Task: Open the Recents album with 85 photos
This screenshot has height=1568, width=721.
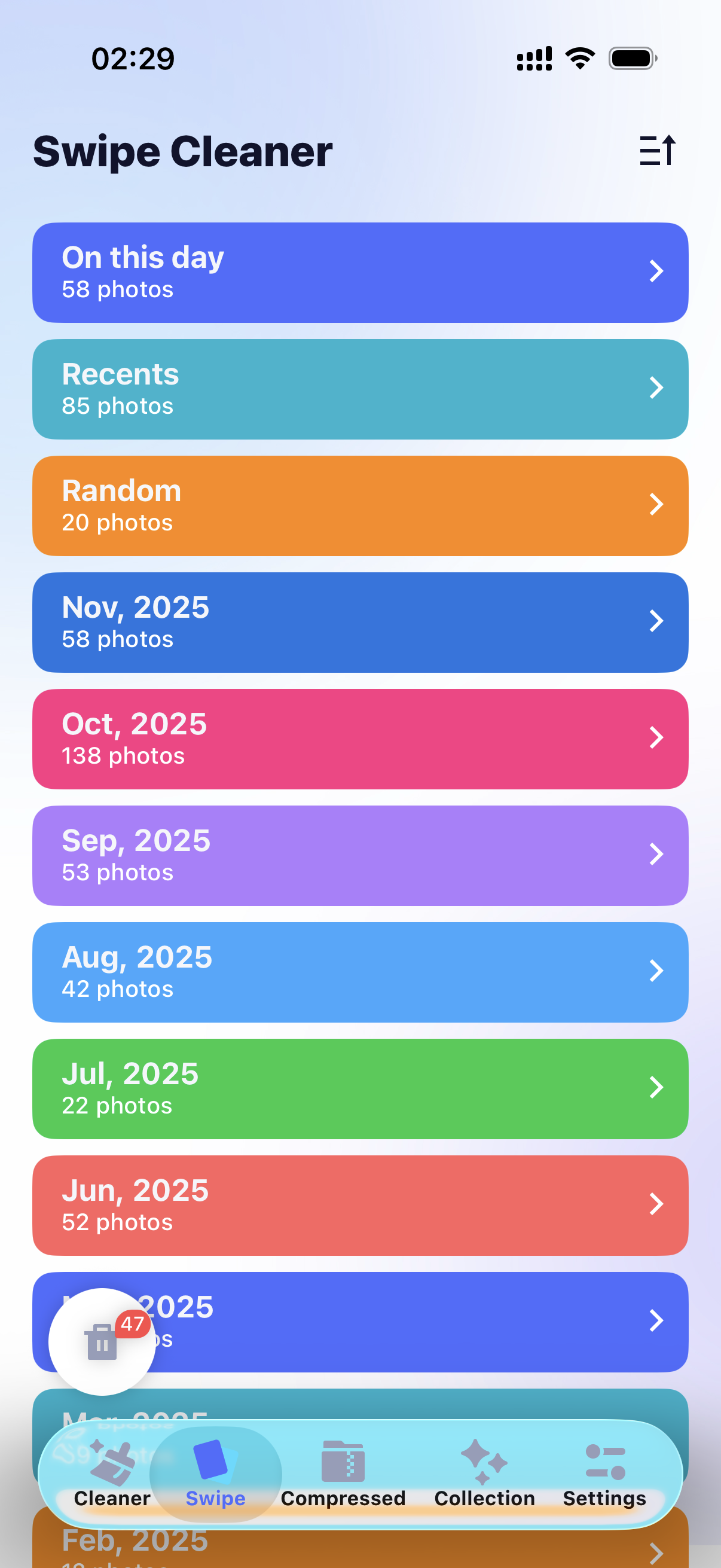Action: [x=360, y=388]
